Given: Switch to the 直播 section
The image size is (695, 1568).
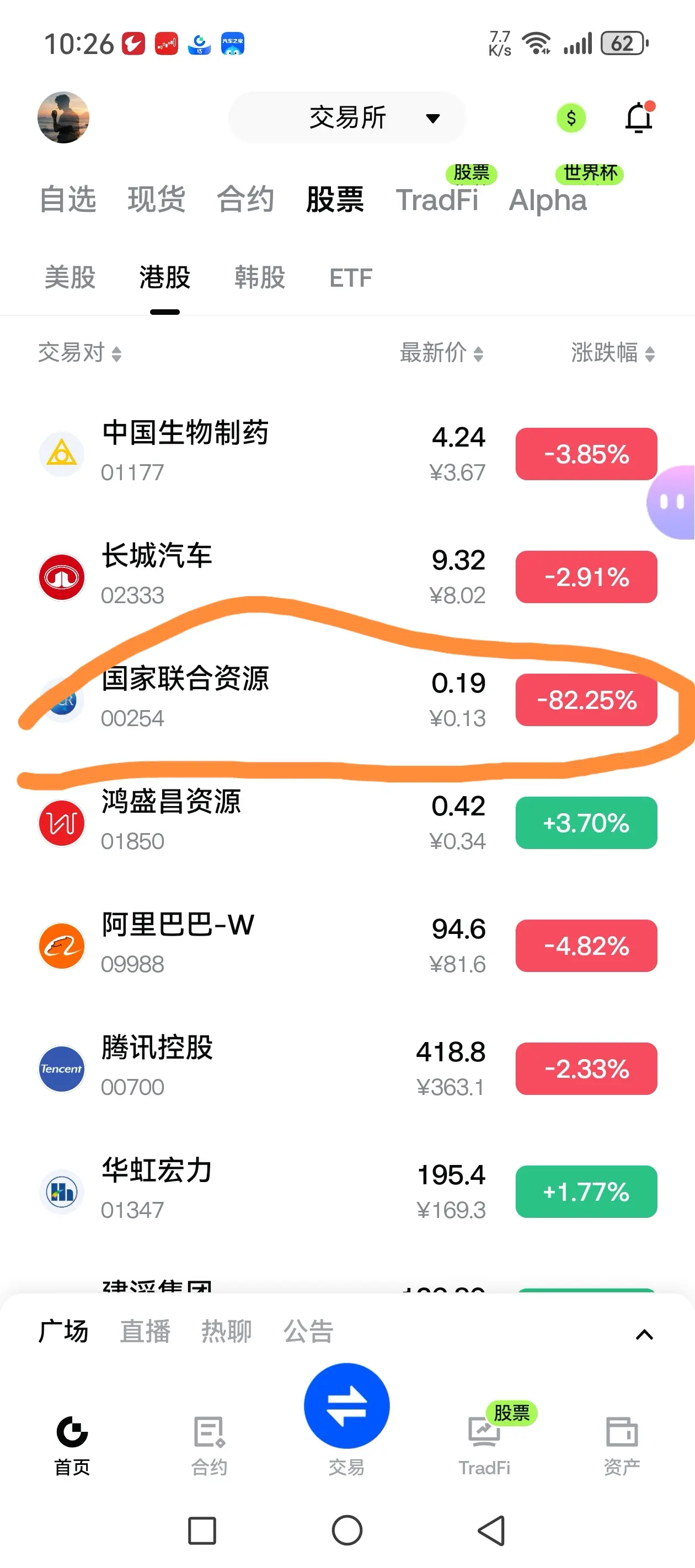Looking at the screenshot, I should point(145,1330).
